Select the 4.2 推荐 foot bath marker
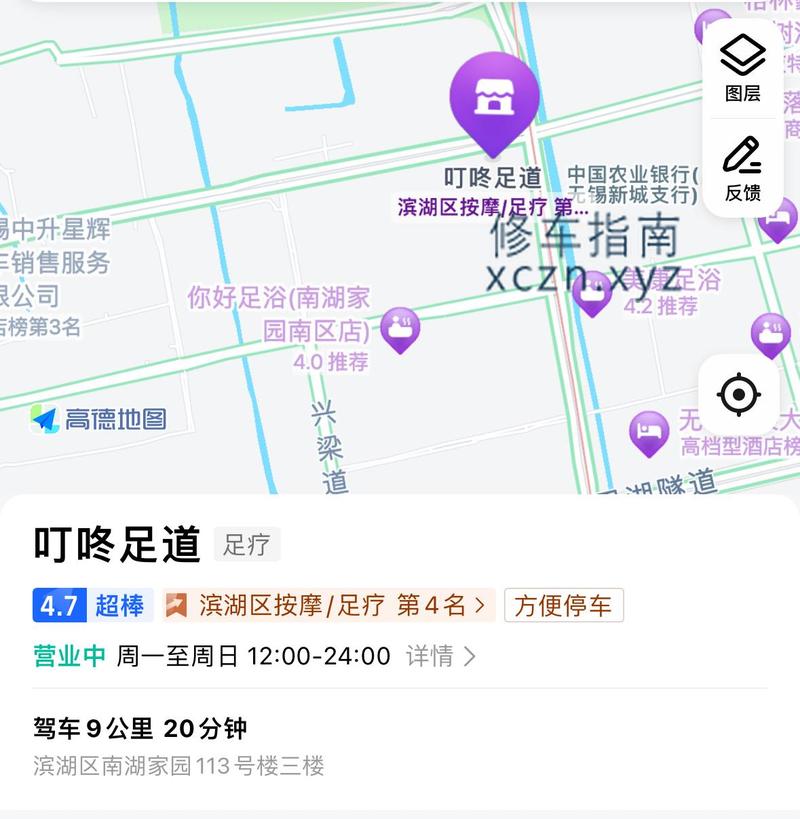The image size is (800, 819). pos(592,292)
